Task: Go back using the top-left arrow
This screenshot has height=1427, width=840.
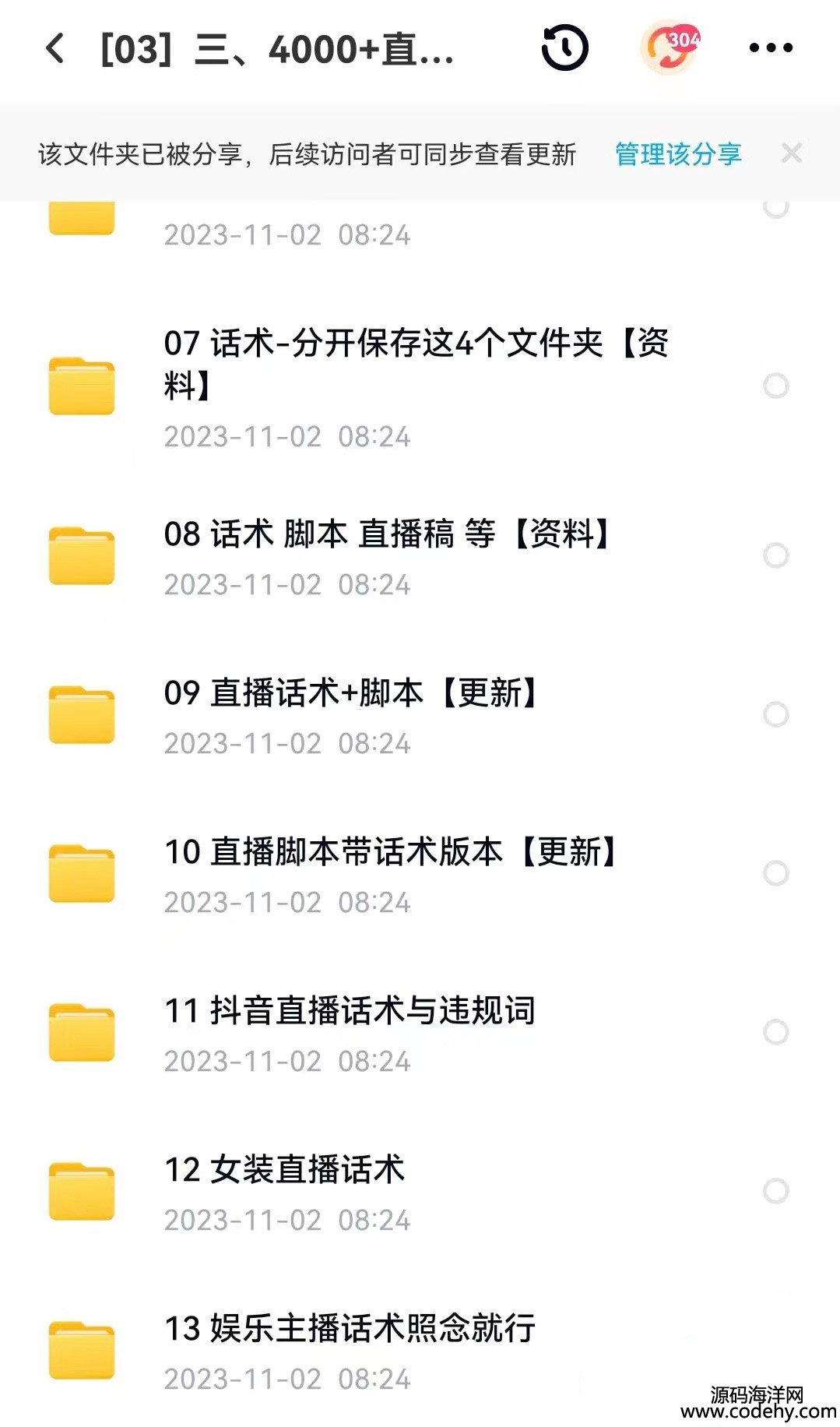Action: [x=54, y=48]
